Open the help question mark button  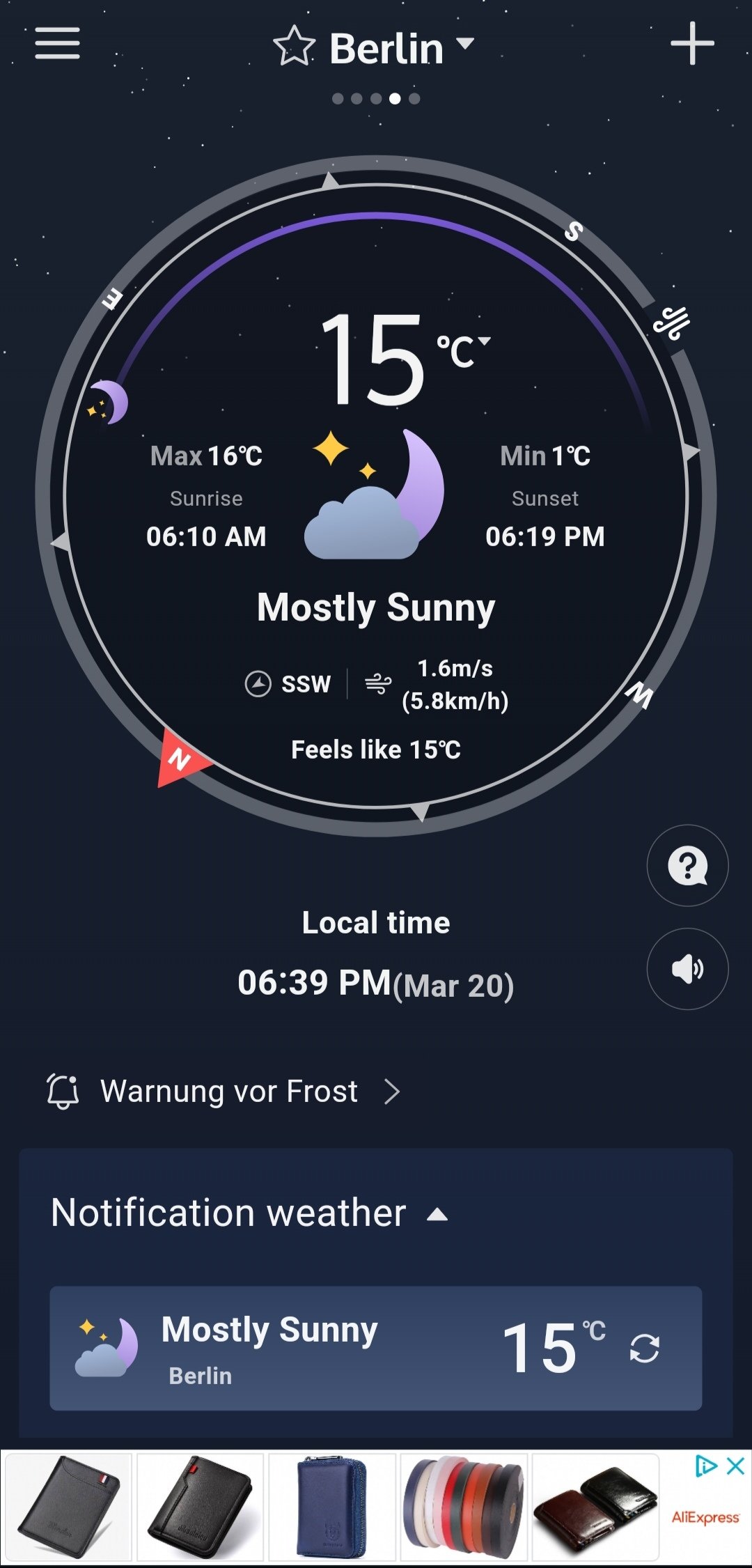pos(687,866)
